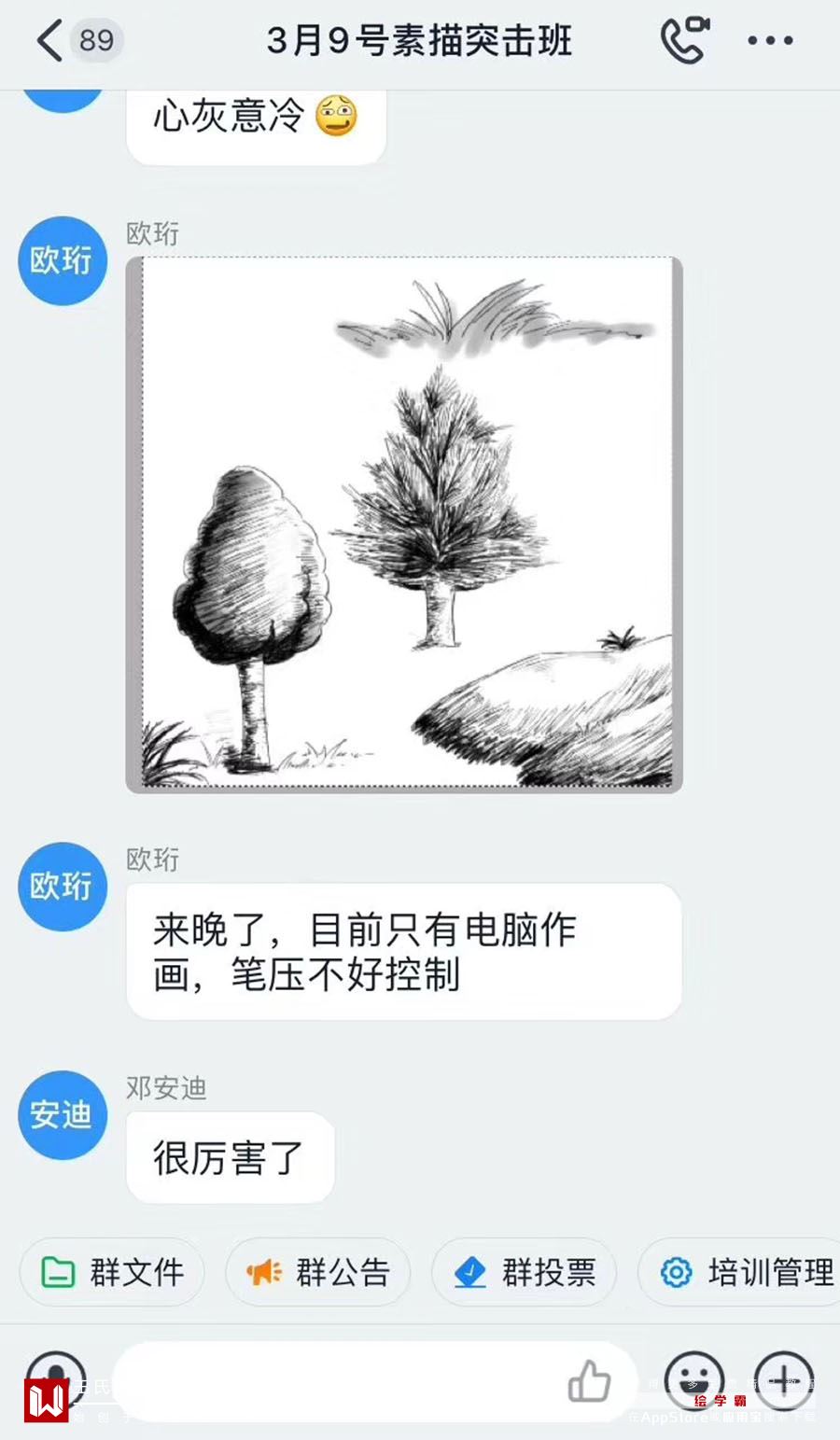Start a voice or video call

(x=685, y=41)
